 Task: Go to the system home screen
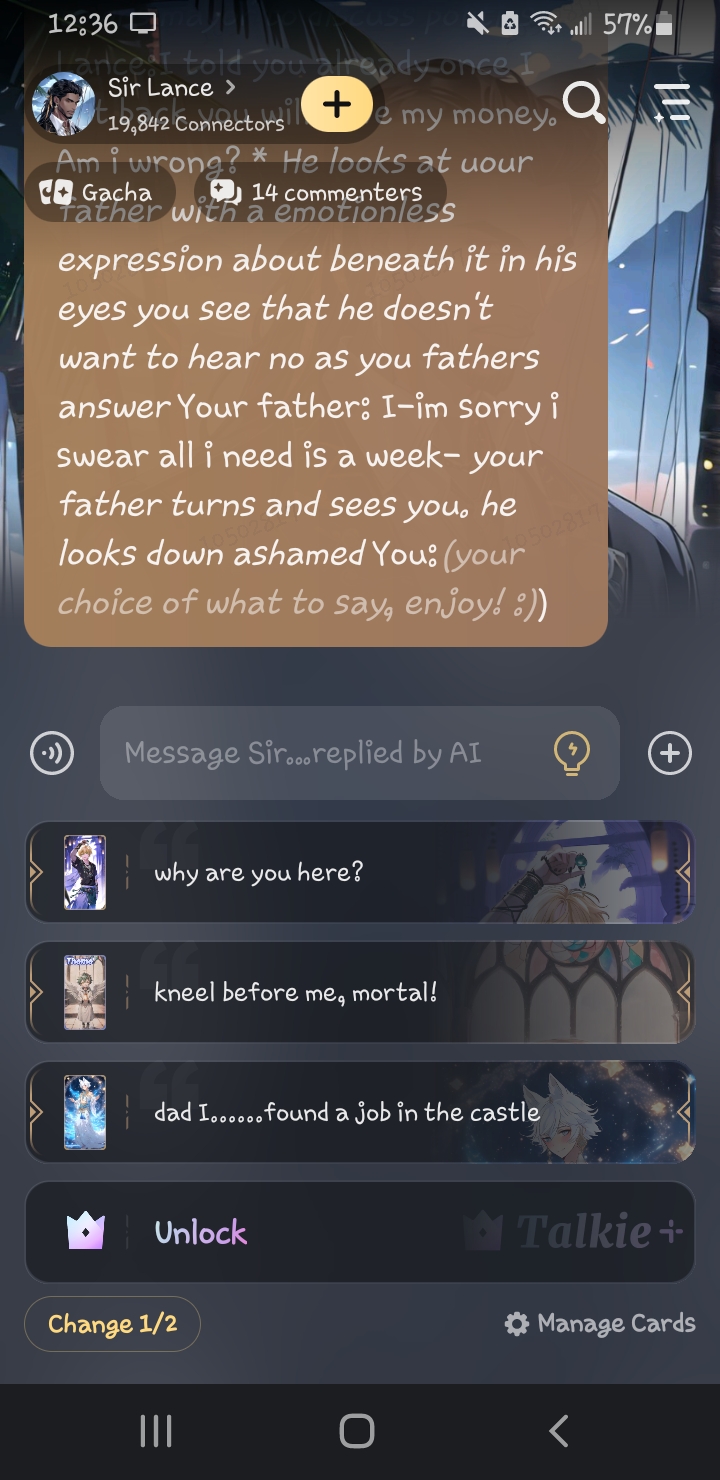pos(357,1431)
